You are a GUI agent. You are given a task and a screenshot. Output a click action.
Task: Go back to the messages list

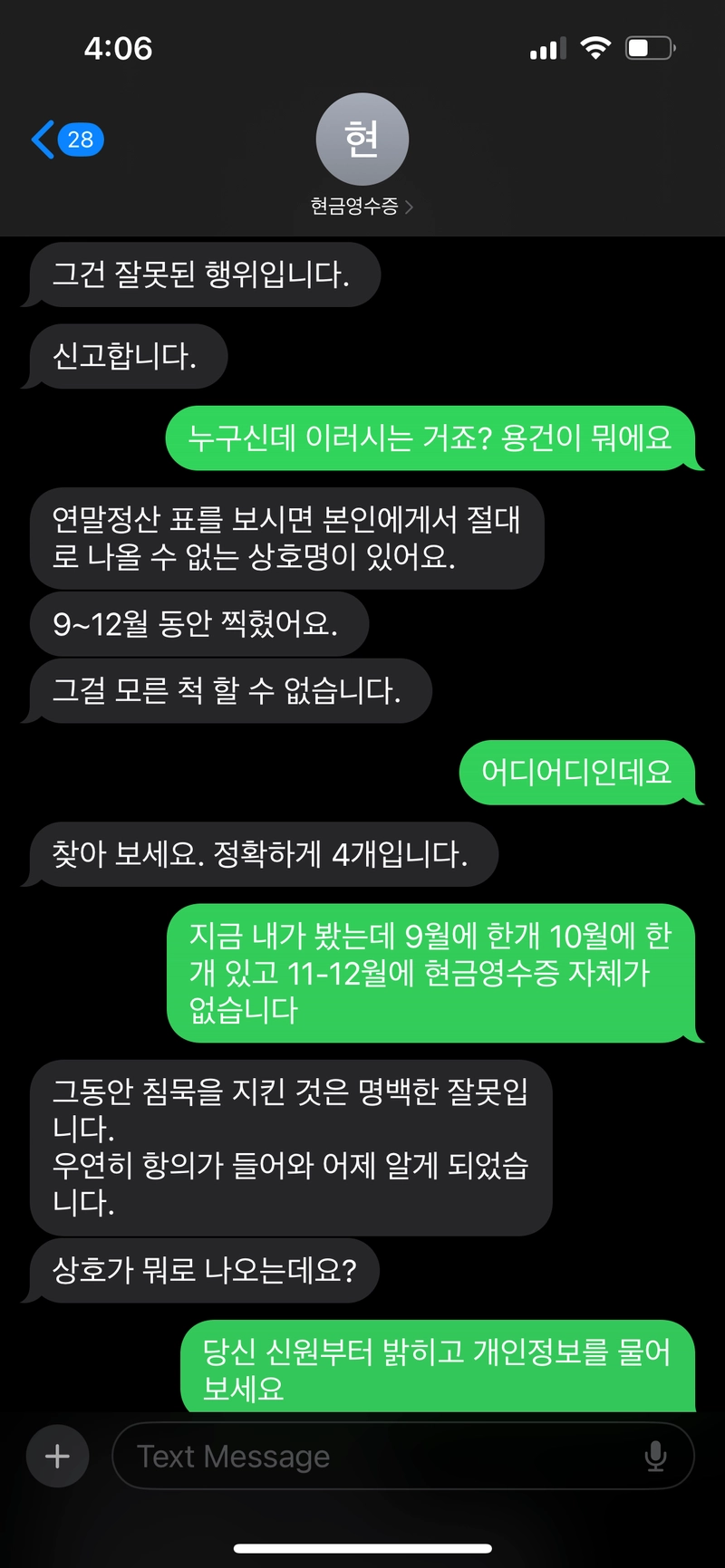[65, 139]
